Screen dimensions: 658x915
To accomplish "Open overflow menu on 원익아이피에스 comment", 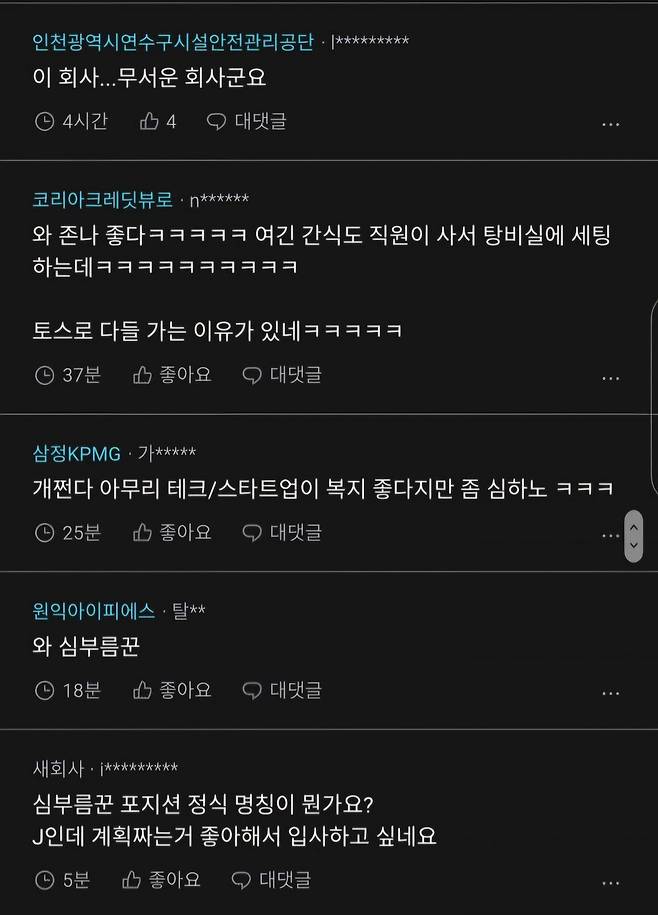I will pyautogui.click(x=611, y=694).
